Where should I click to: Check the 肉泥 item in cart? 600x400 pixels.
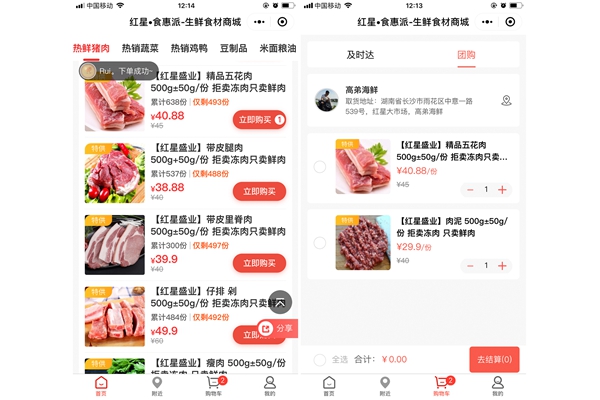tap(320, 243)
